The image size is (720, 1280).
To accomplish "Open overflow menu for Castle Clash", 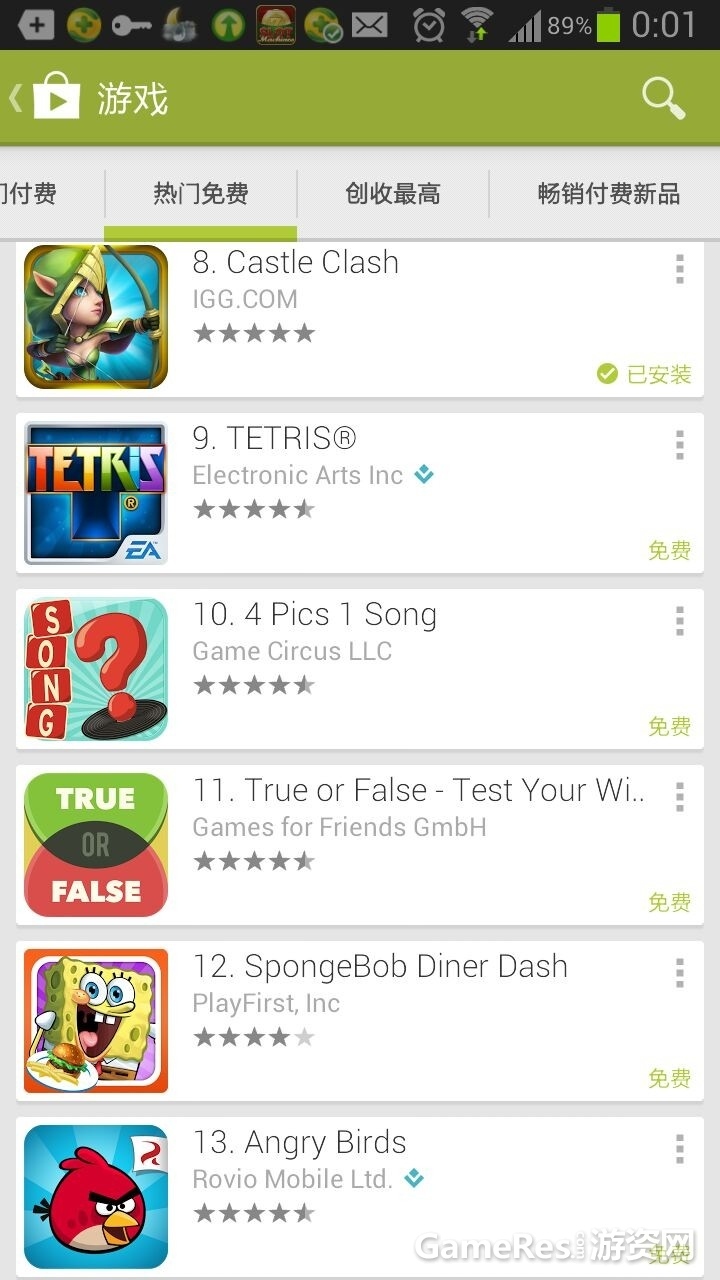I will point(679,269).
